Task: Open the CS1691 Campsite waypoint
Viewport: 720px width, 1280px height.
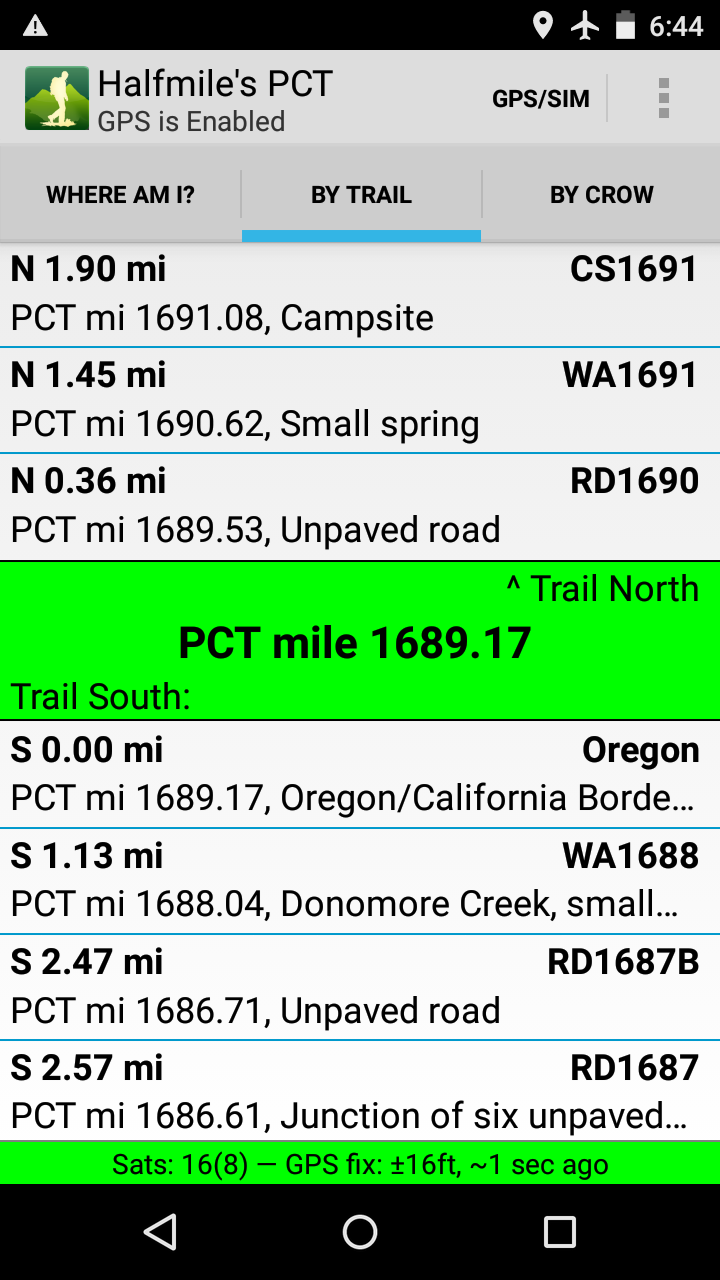Action: coord(360,294)
